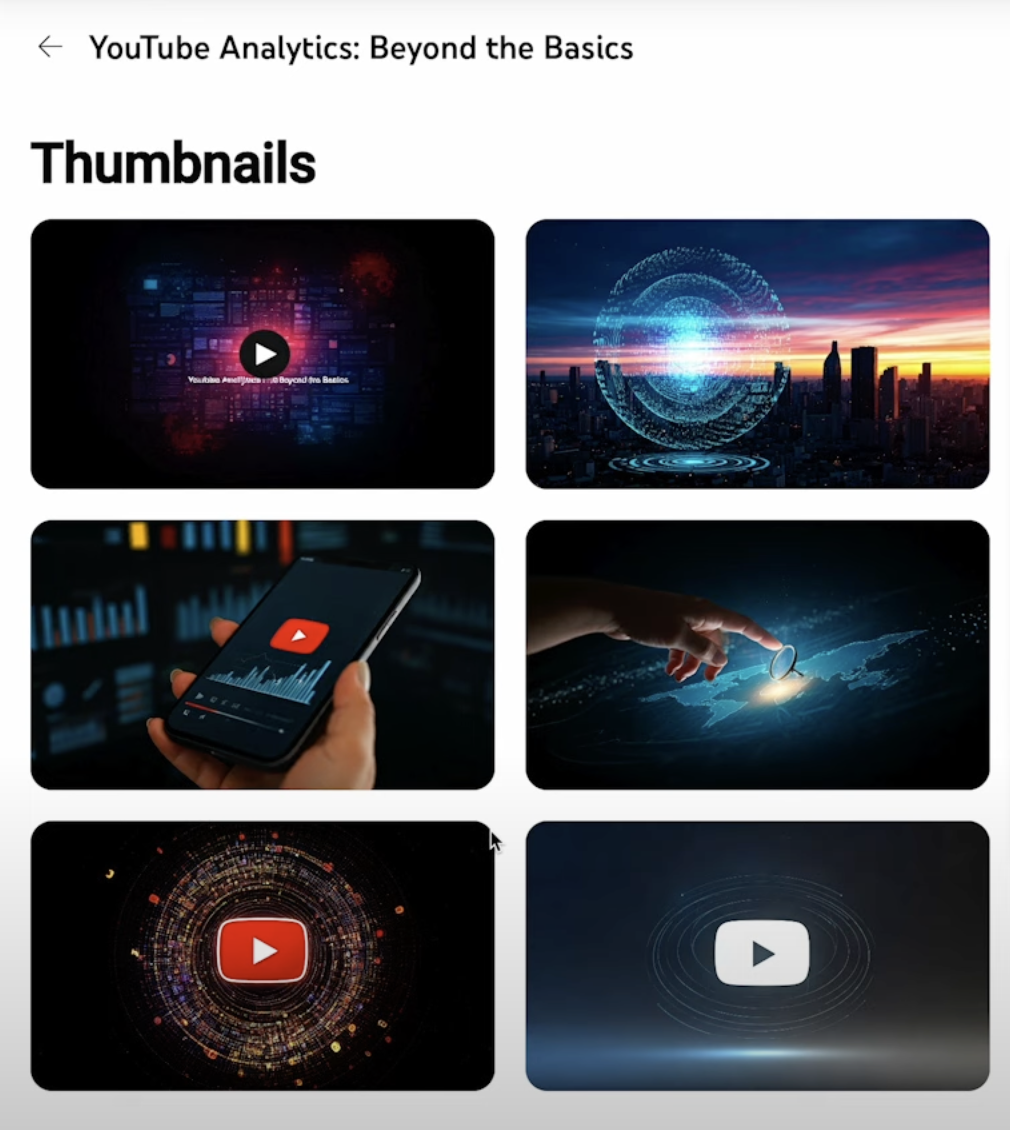Pick the magnifying glass over world map thumbnail
Image resolution: width=1010 pixels, height=1130 pixels.
[x=757, y=655]
